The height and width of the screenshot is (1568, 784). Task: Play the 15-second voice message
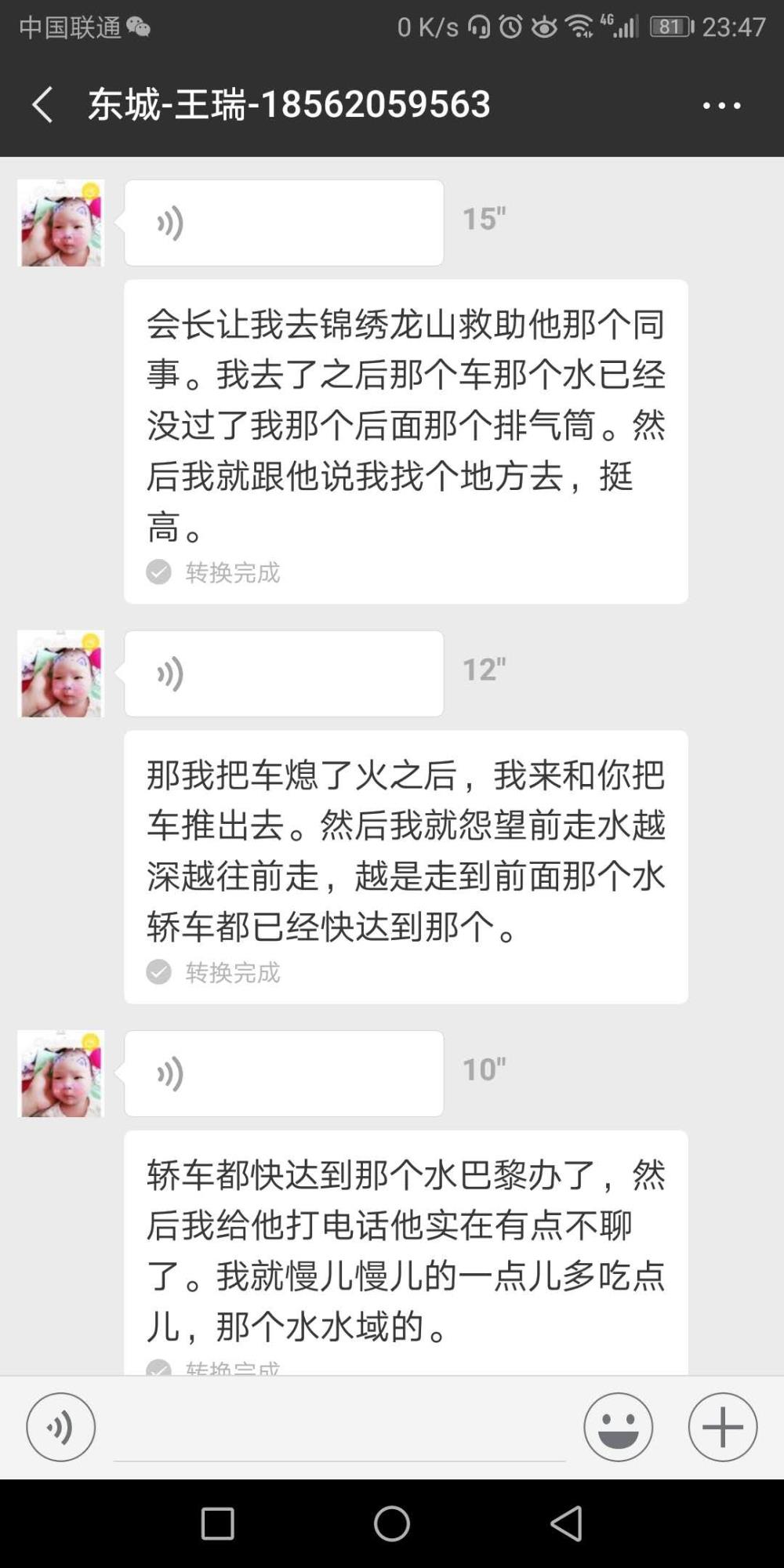point(284,223)
